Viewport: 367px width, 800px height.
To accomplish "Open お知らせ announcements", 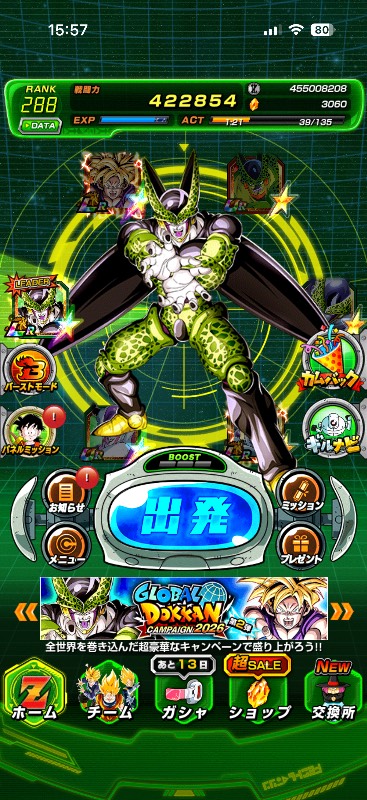I will point(66,492).
